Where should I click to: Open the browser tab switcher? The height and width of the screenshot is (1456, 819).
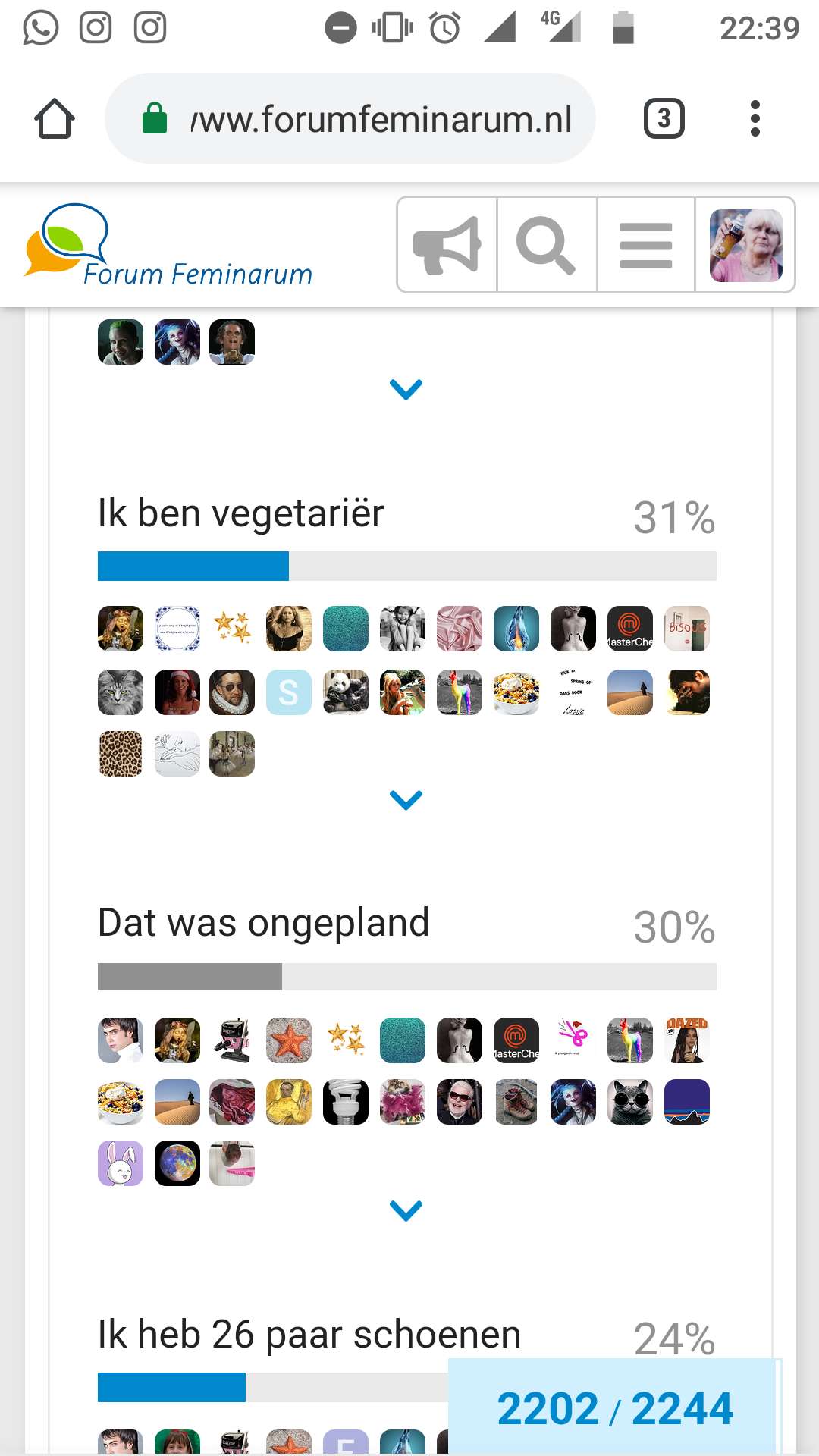coord(664,118)
